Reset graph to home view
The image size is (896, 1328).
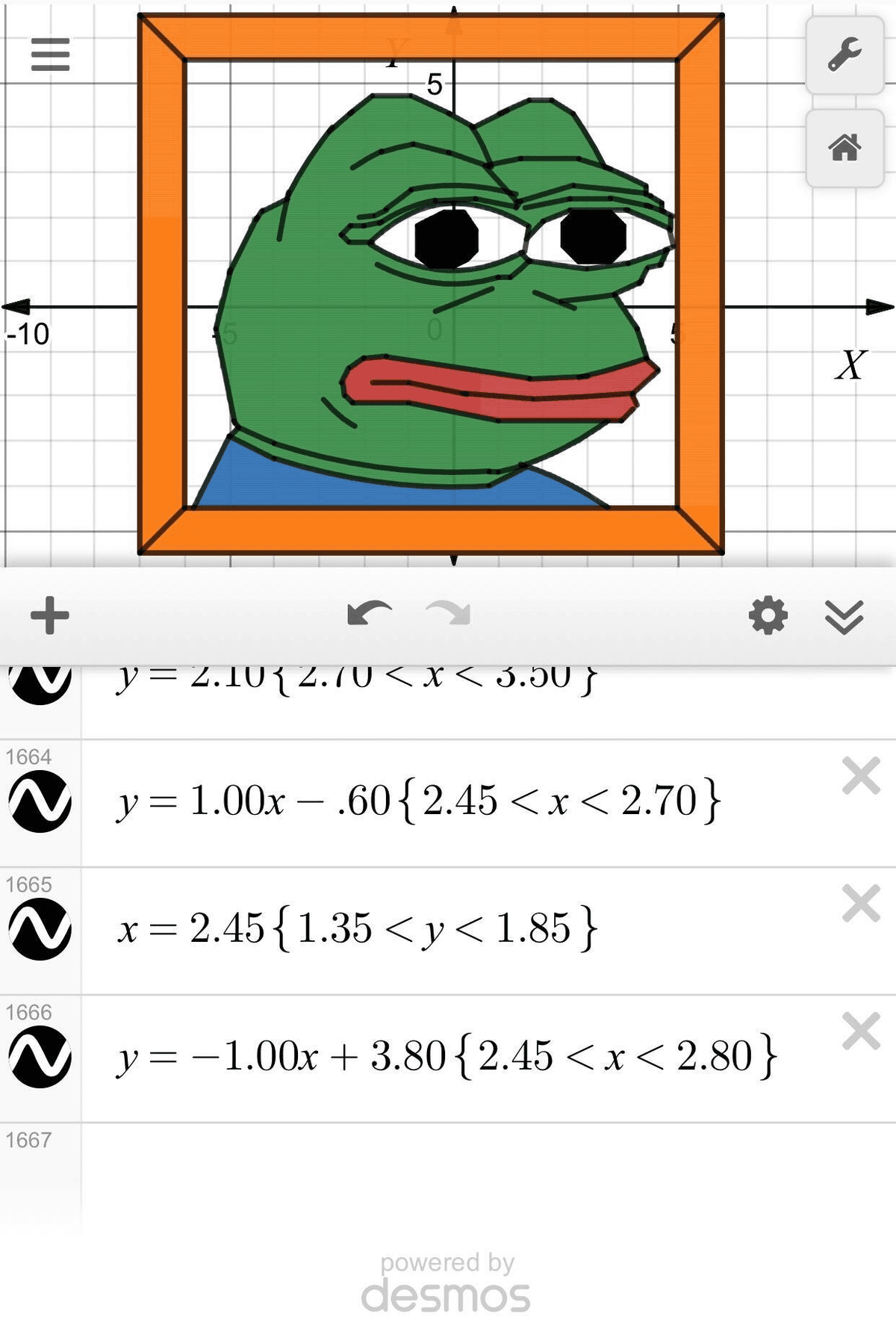[844, 147]
